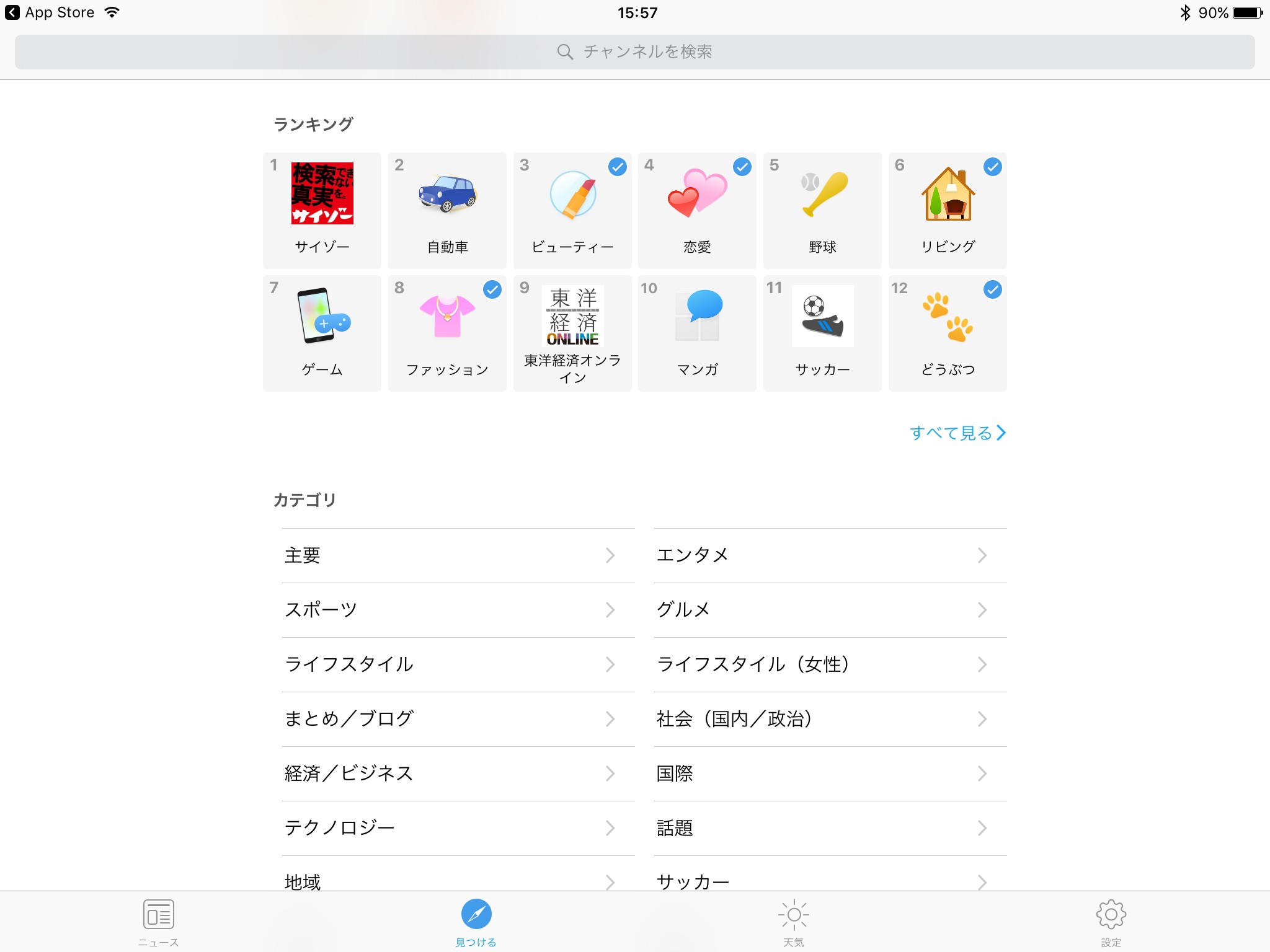Open the テクノロジー category
Image resolution: width=1270 pixels, height=952 pixels.
point(458,828)
